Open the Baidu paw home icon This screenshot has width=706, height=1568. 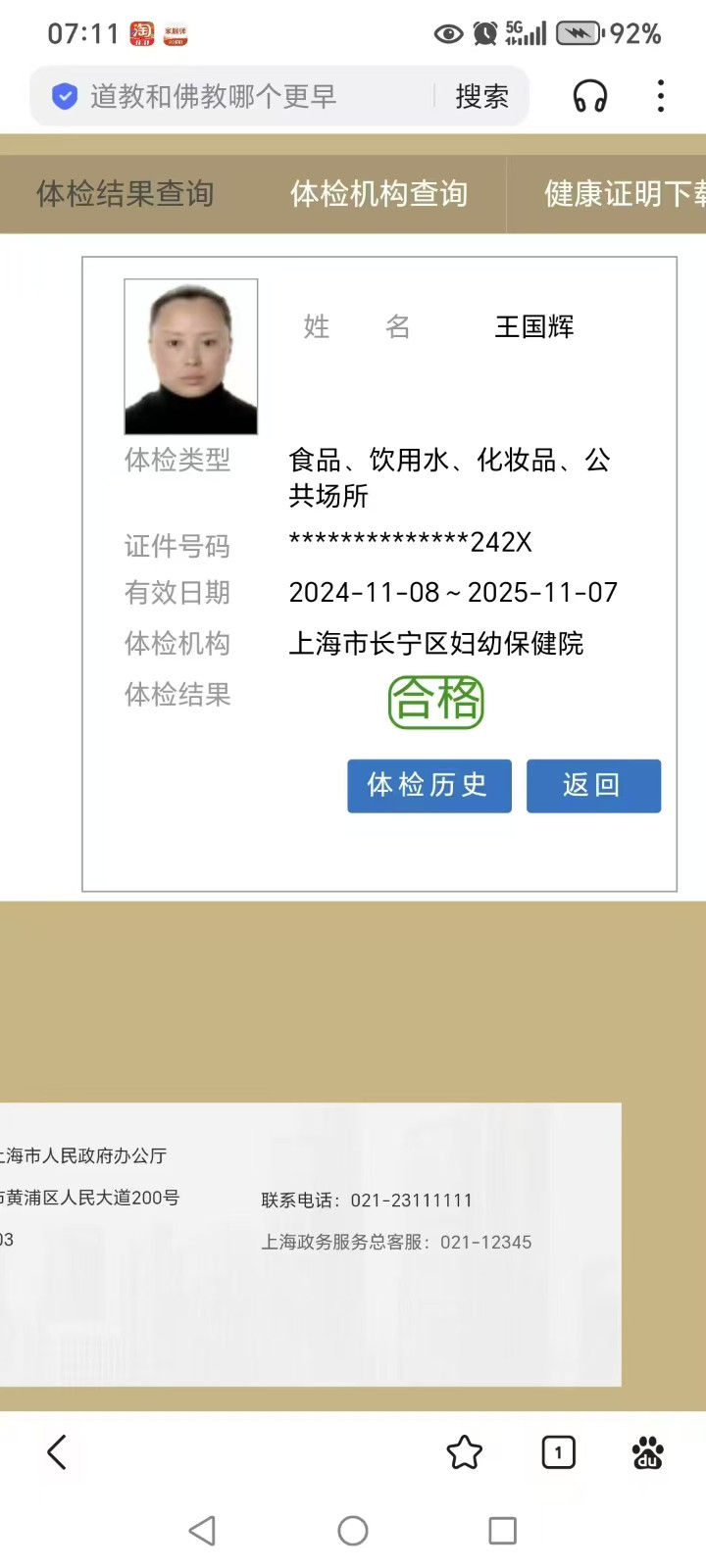[x=648, y=1451]
